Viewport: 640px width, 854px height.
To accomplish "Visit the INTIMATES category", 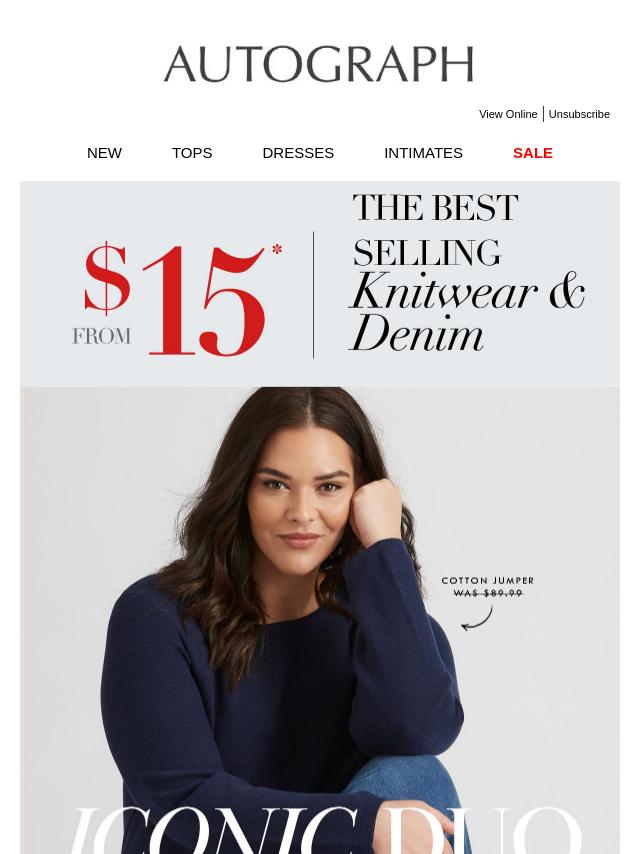I will 423,153.
